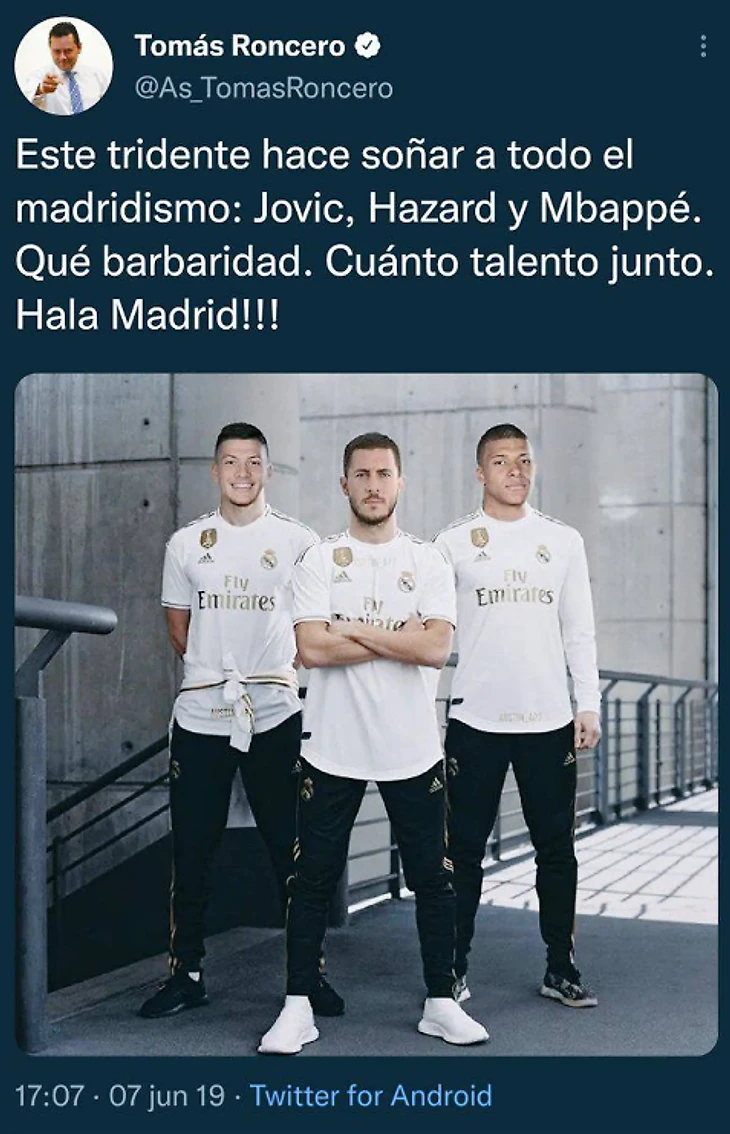The width and height of the screenshot is (730, 1134).
Task: Open the @As_TomasRoncero profile name
Action: 264,89
